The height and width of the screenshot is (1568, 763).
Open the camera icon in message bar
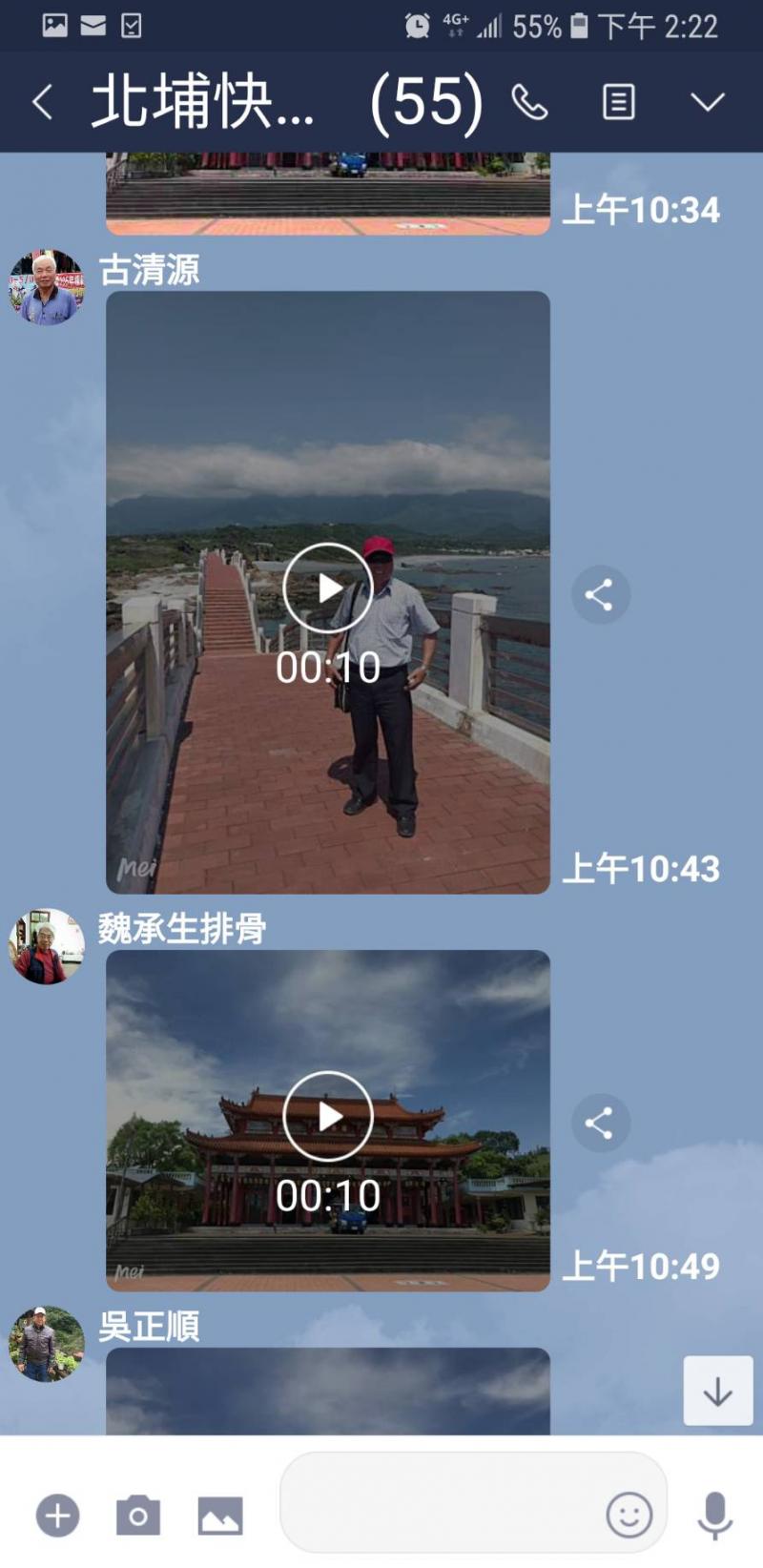(138, 1514)
